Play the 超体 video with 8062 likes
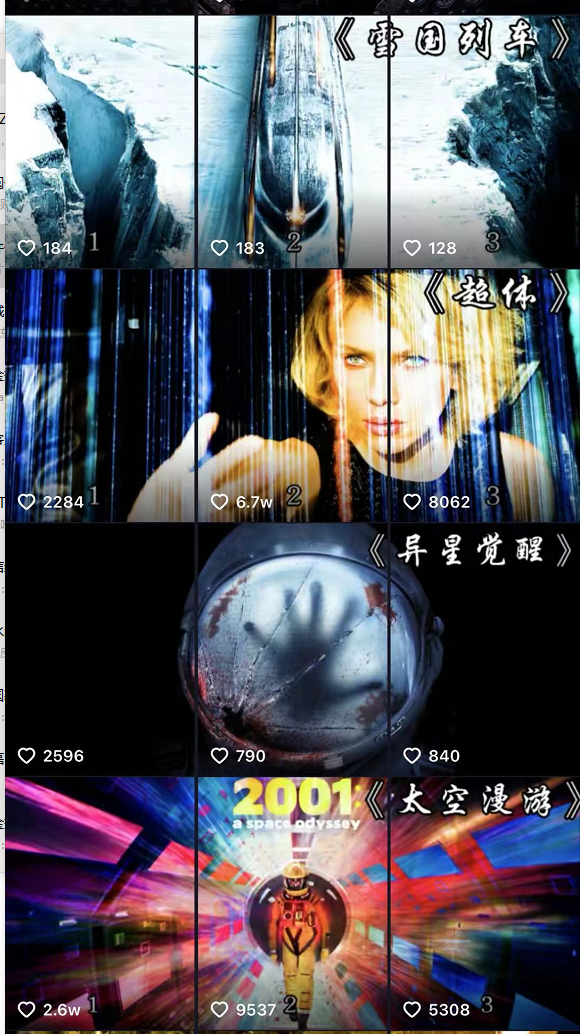Screen dimensions: 580x1034 [x=484, y=395]
